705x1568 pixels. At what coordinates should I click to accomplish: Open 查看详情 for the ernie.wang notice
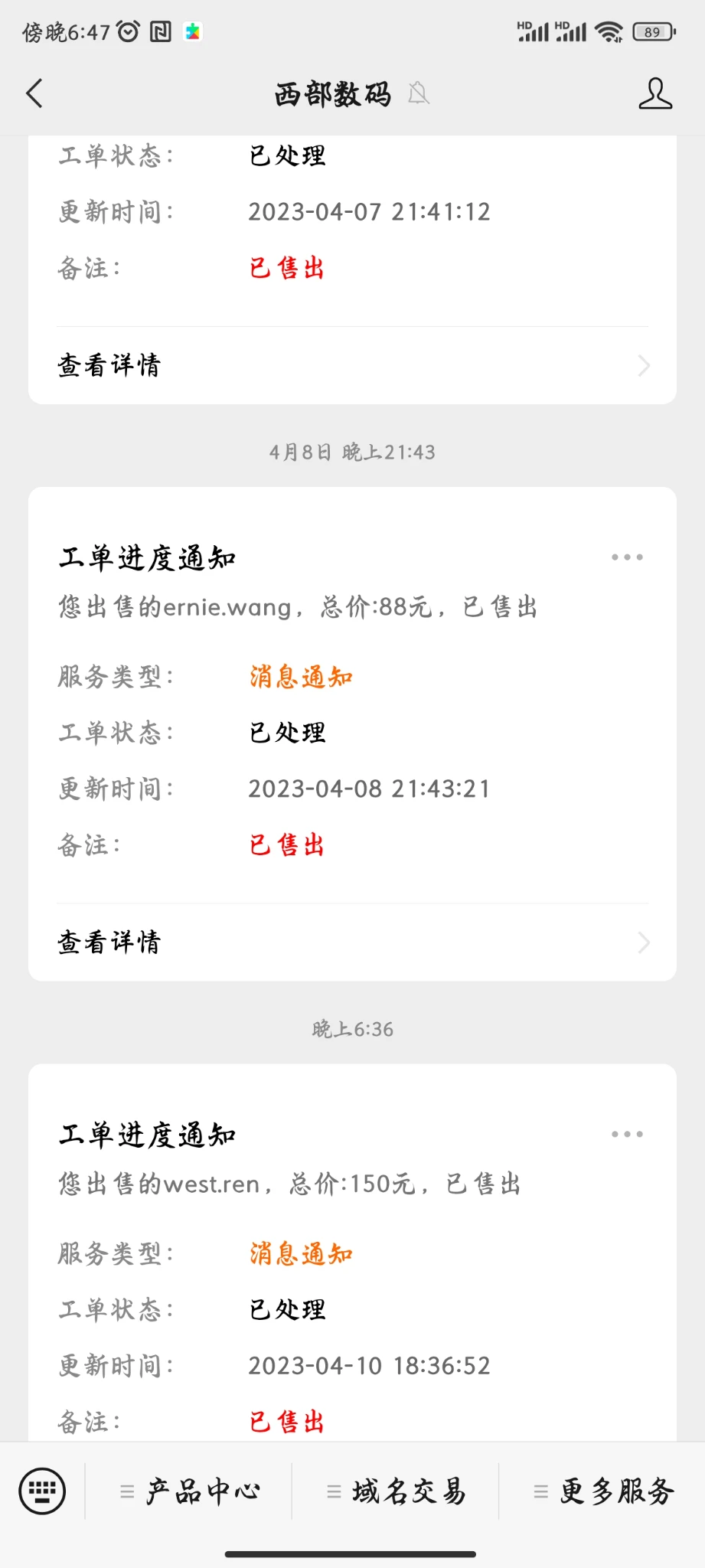click(x=352, y=942)
